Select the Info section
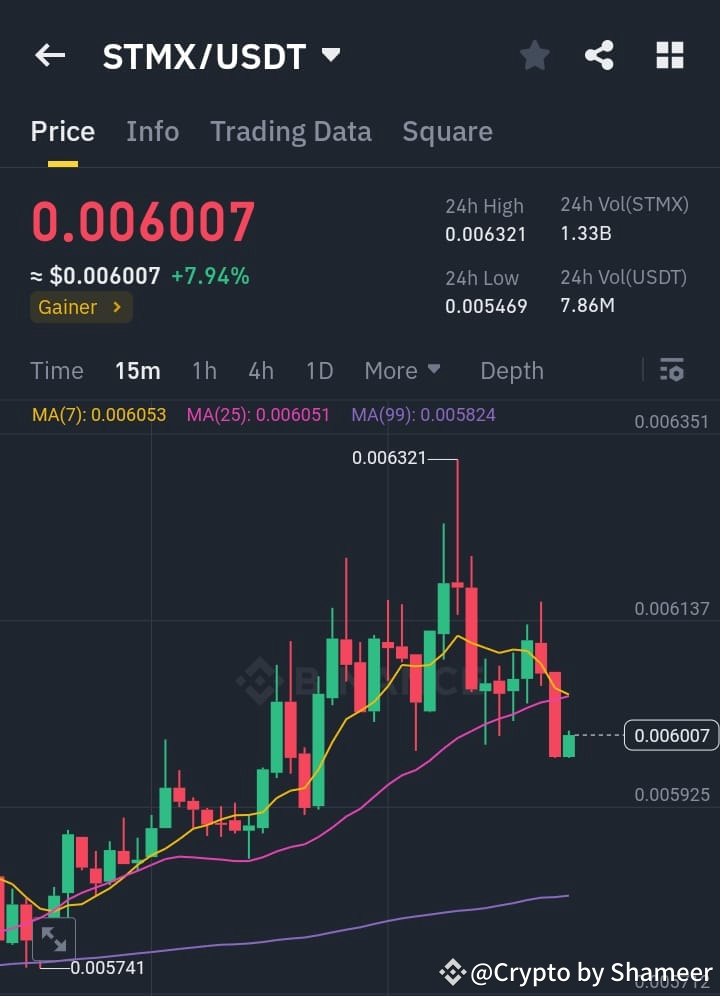The image size is (720, 996). point(152,131)
